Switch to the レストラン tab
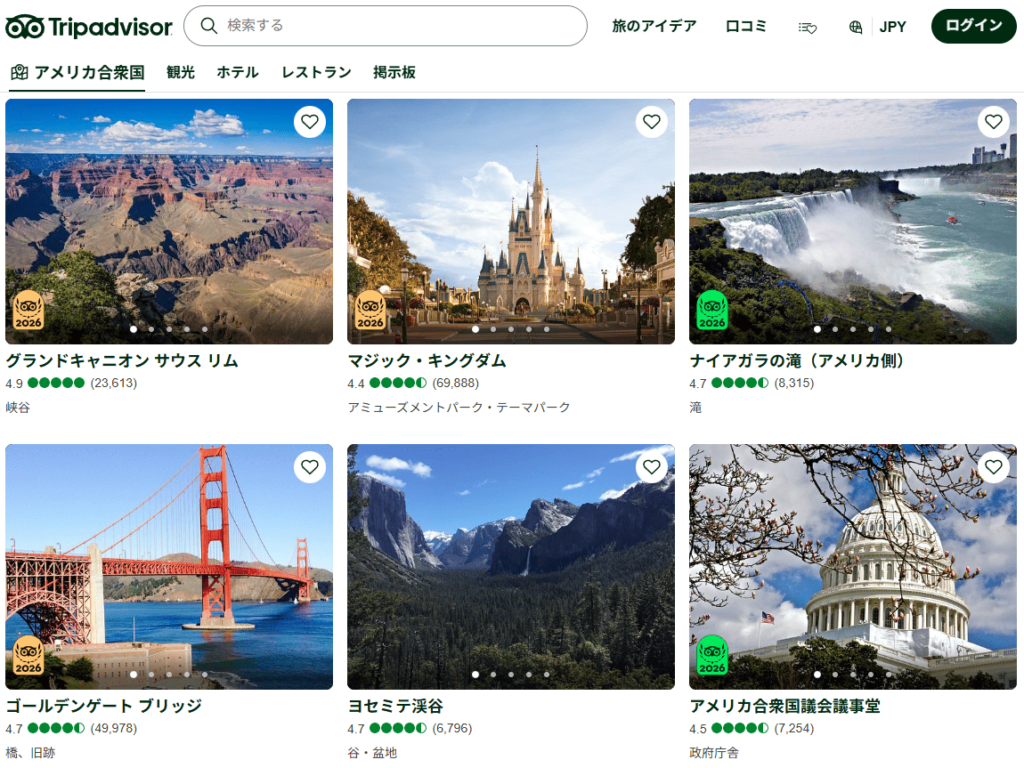The width and height of the screenshot is (1024, 768). point(316,72)
